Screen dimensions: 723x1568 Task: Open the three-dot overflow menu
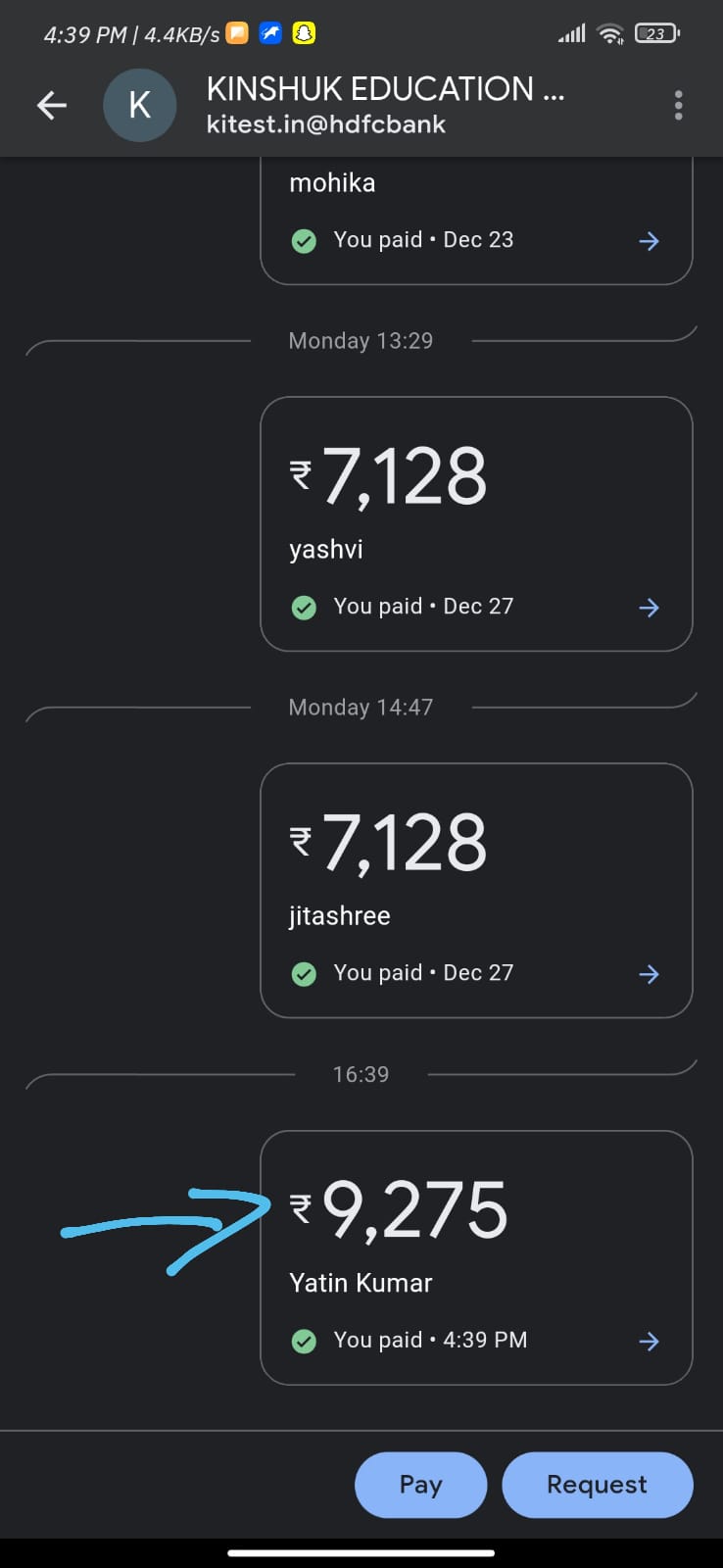678,106
